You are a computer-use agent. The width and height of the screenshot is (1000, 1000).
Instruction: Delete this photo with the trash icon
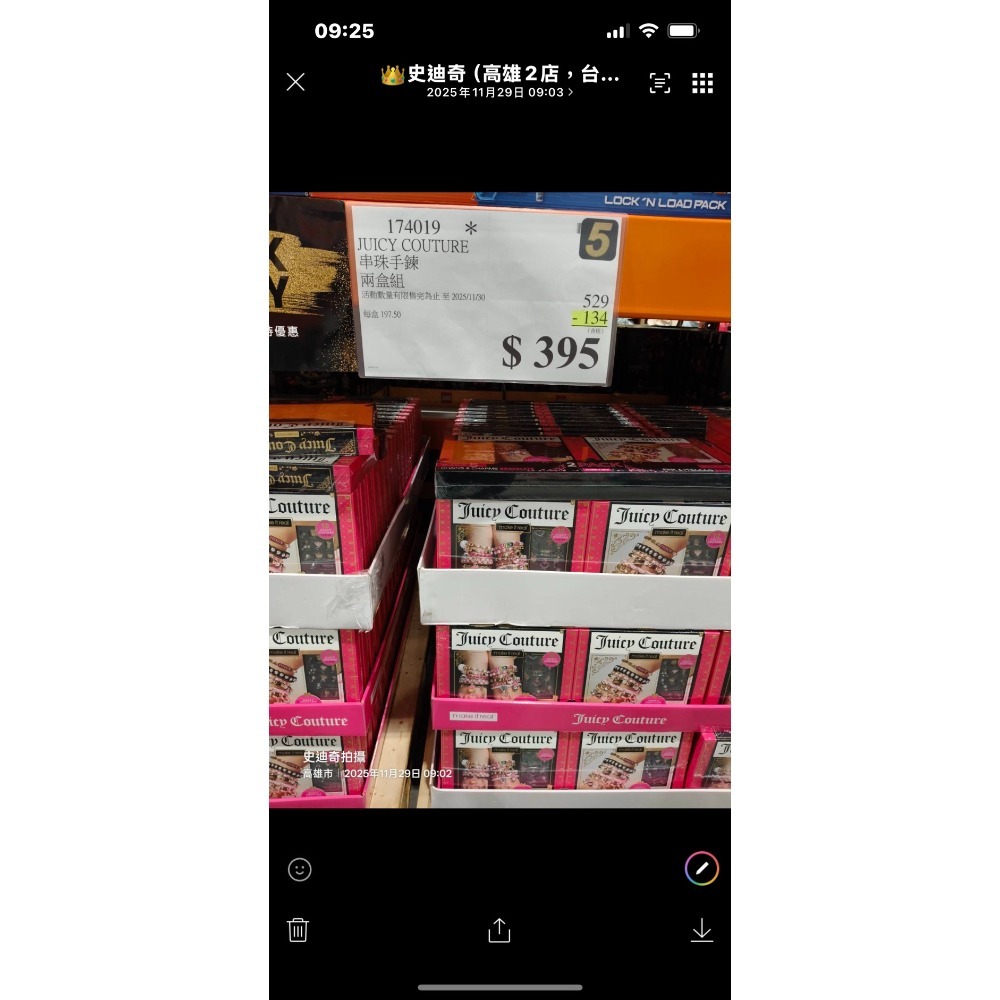point(298,930)
